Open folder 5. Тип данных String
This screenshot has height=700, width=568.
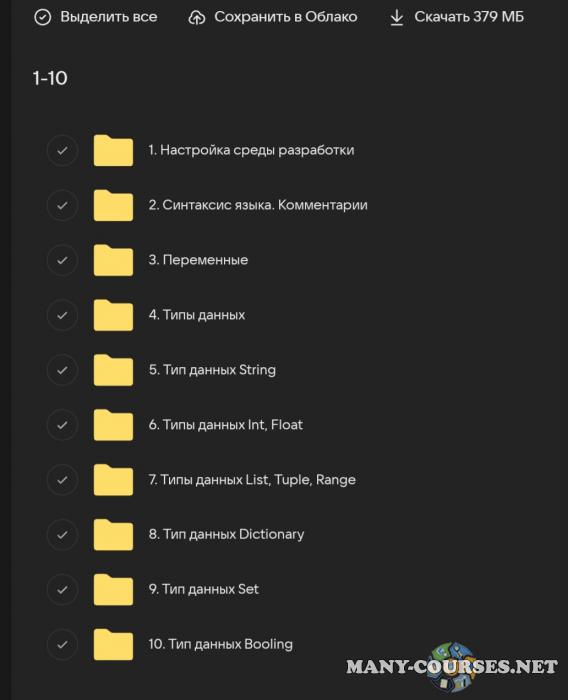pos(212,370)
